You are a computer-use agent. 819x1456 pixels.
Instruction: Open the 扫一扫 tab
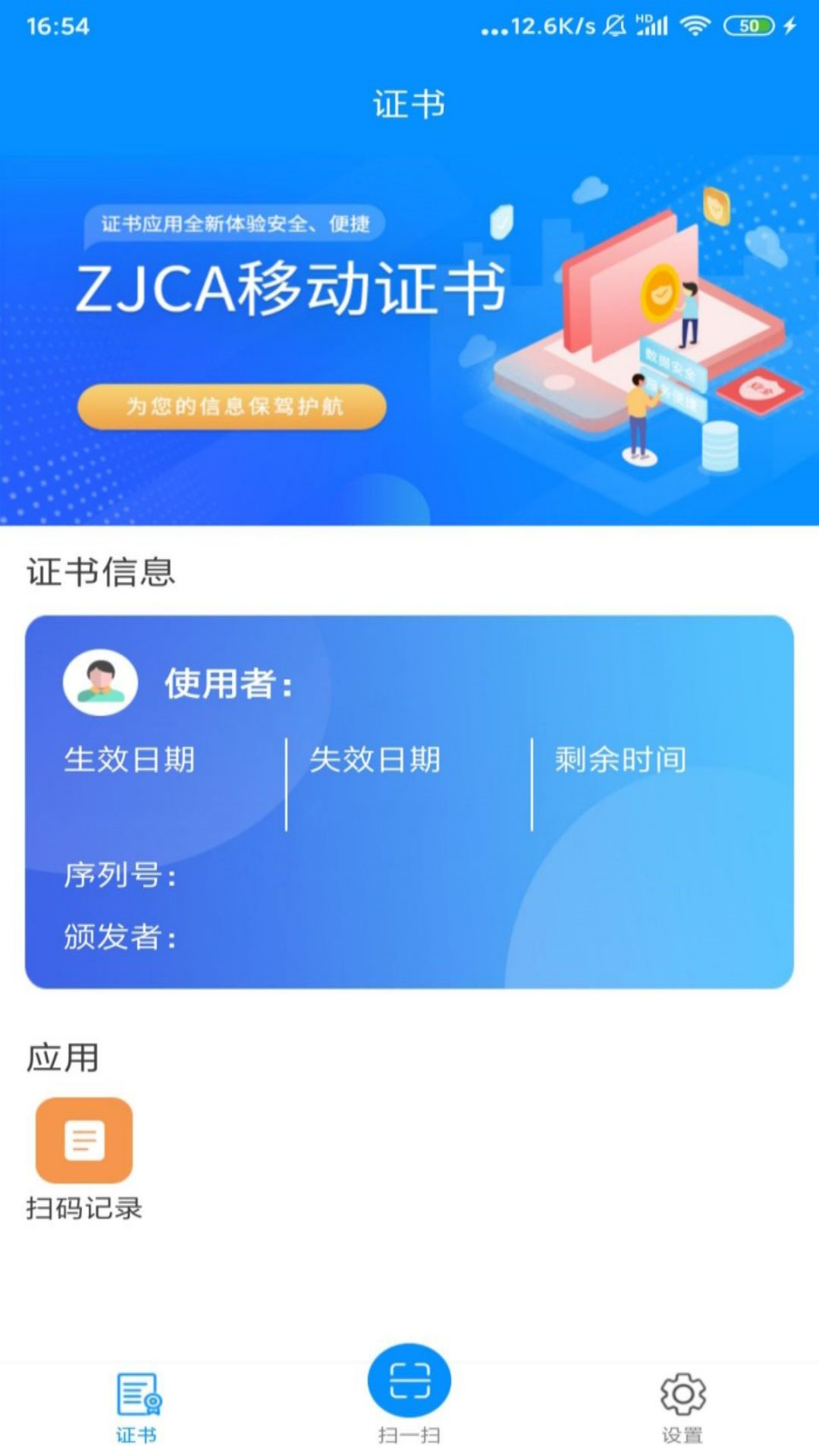[409, 1395]
